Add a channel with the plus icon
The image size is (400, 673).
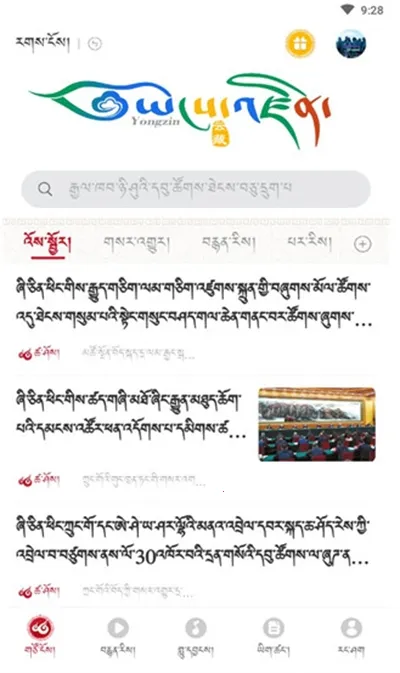[362, 244]
